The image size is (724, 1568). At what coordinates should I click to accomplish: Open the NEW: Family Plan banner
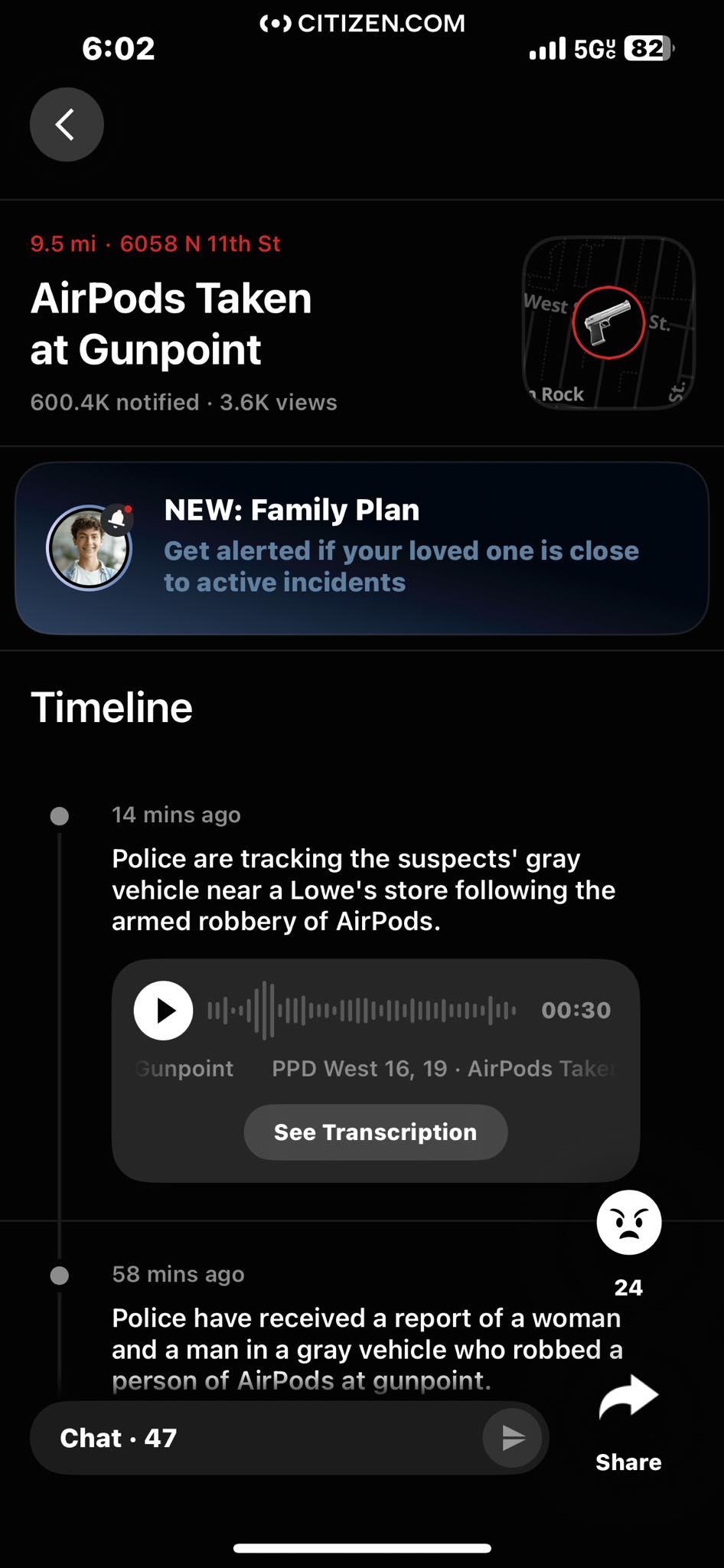(361, 548)
